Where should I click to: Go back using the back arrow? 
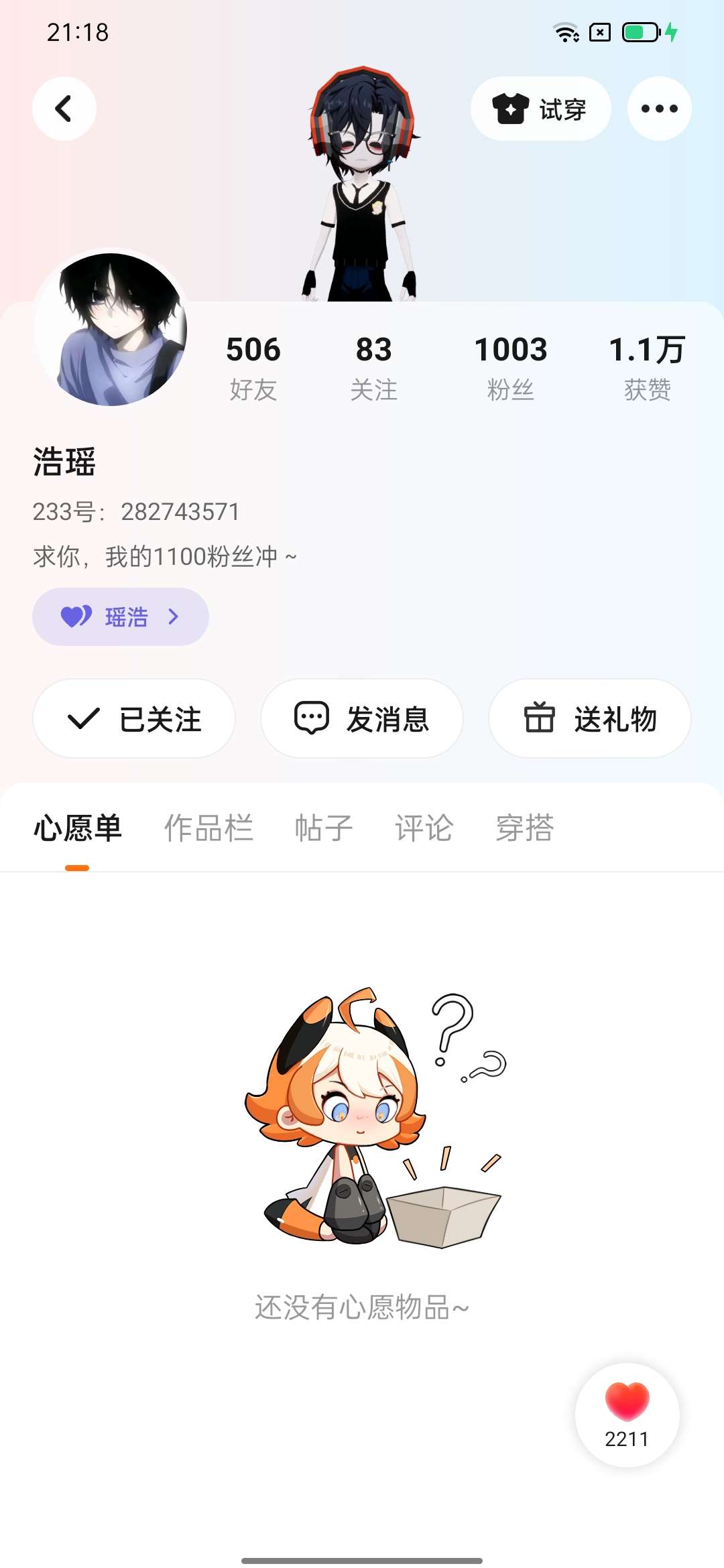pos(64,109)
